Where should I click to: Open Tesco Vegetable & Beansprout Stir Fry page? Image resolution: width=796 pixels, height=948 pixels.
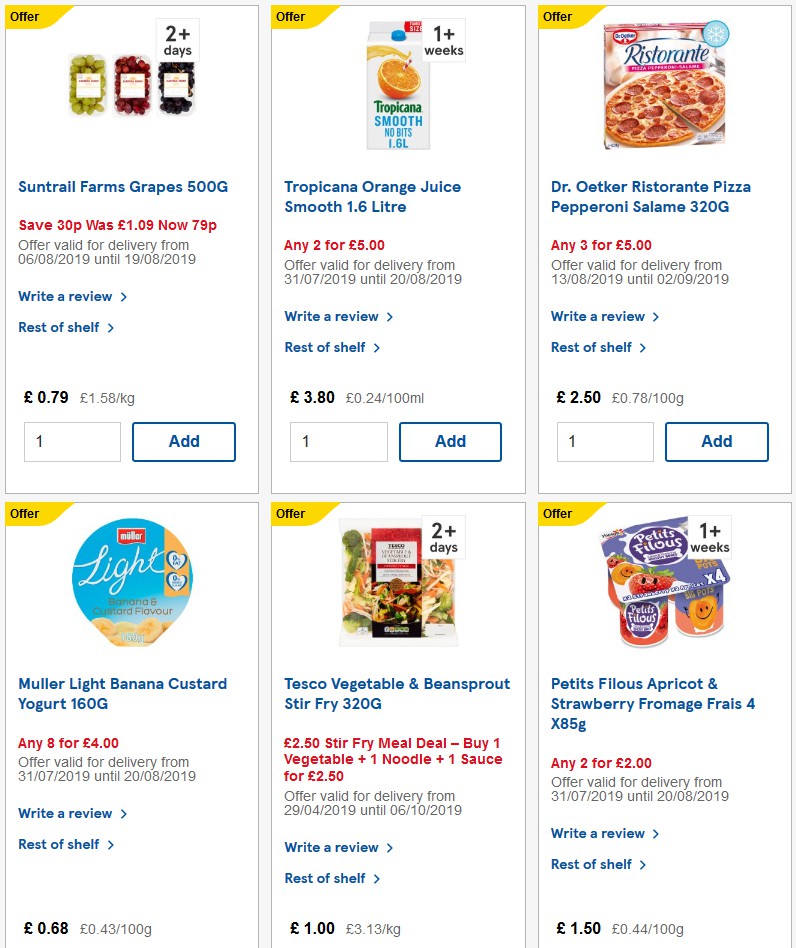[397, 693]
